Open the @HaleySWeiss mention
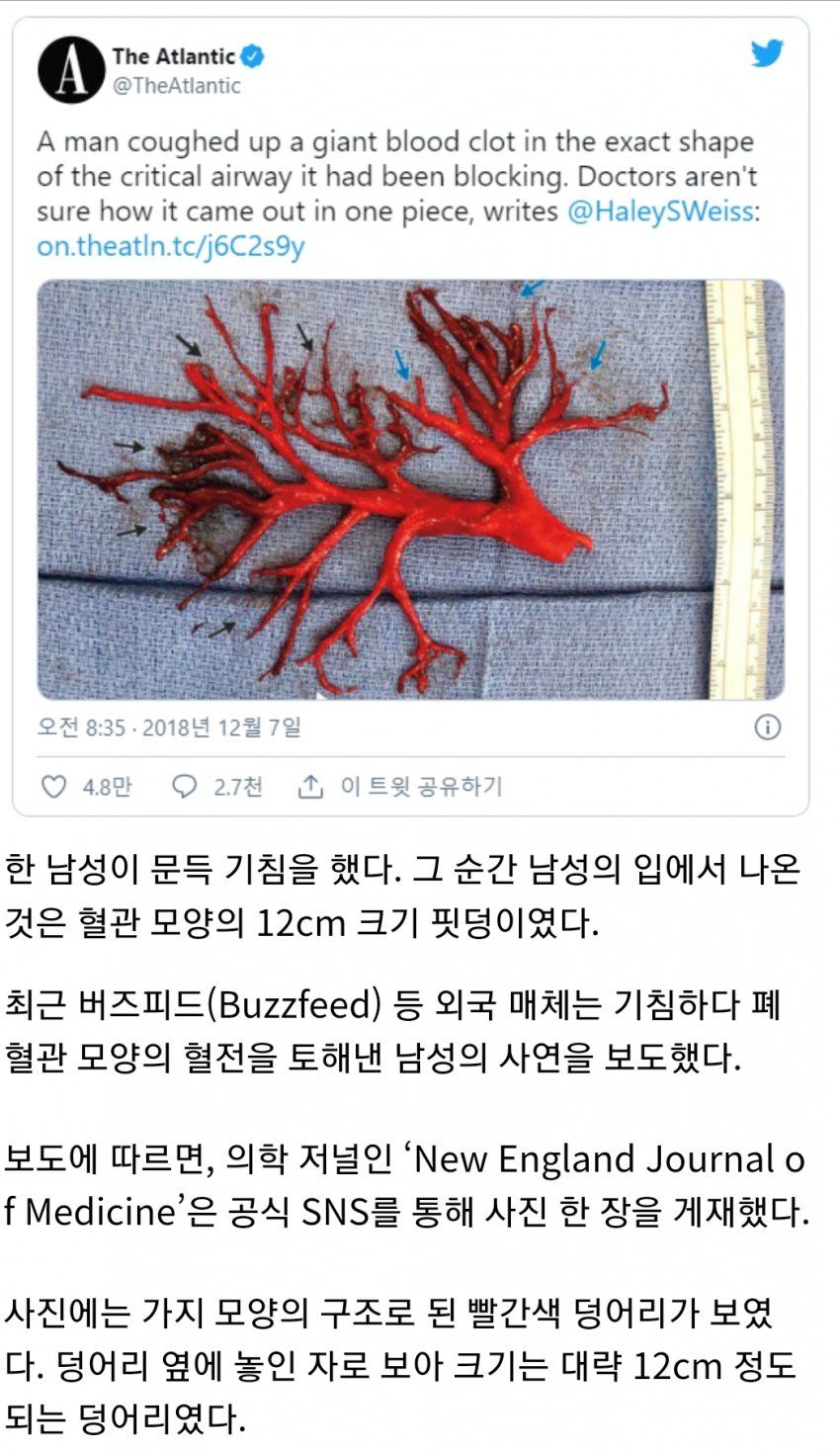The image size is (840, 1452). 660,212
